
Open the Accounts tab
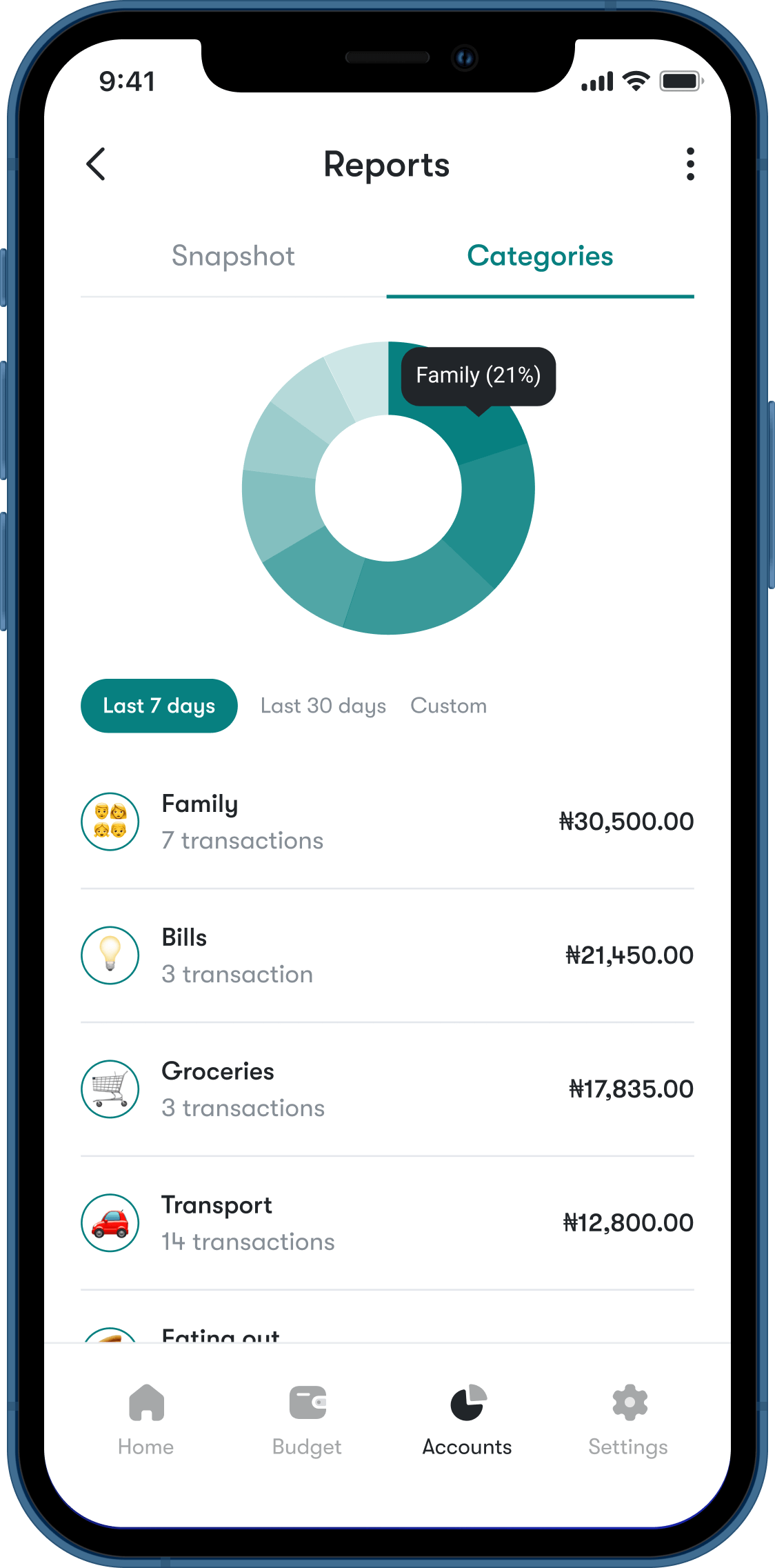coord(467,1419)
